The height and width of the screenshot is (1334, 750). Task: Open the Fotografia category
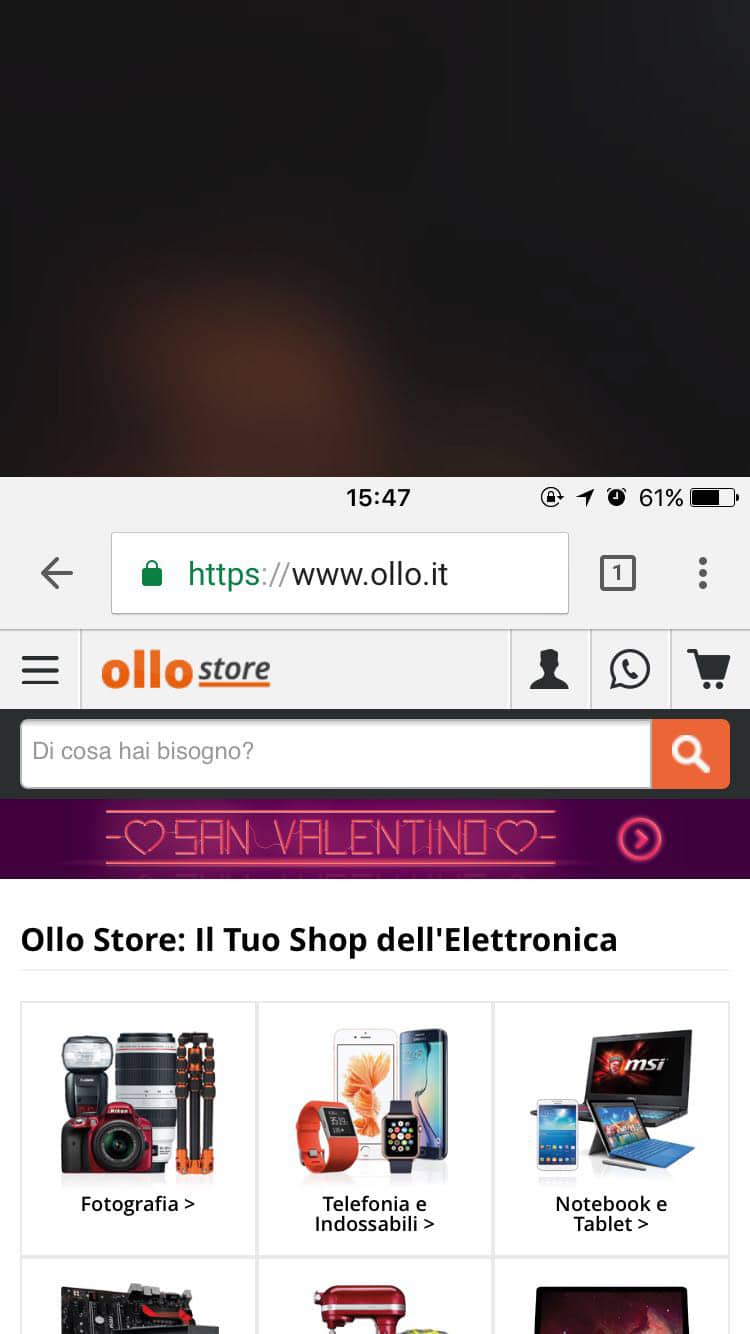tap(138, 1128)
